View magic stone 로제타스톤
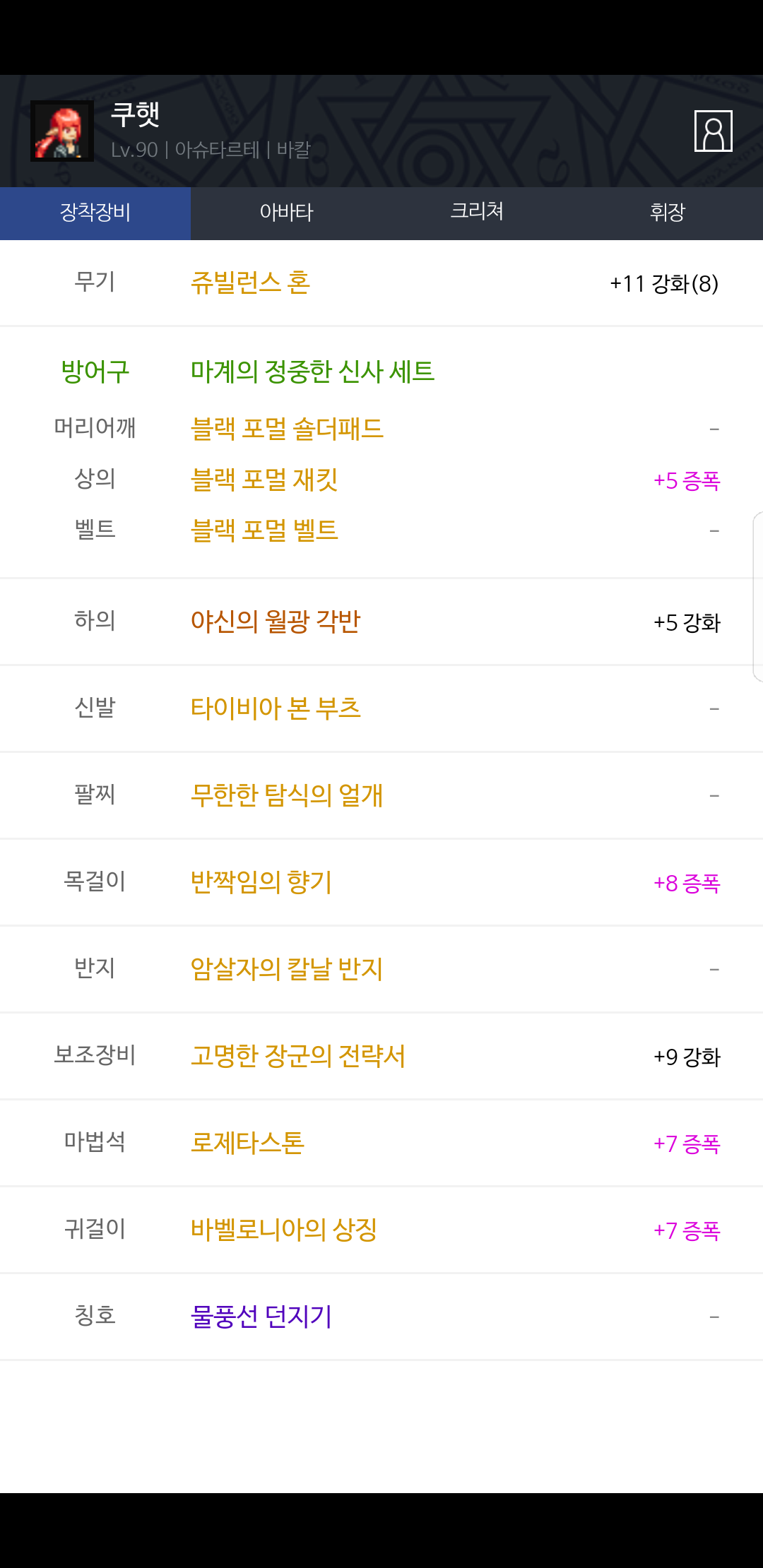 pos(247,1143)
